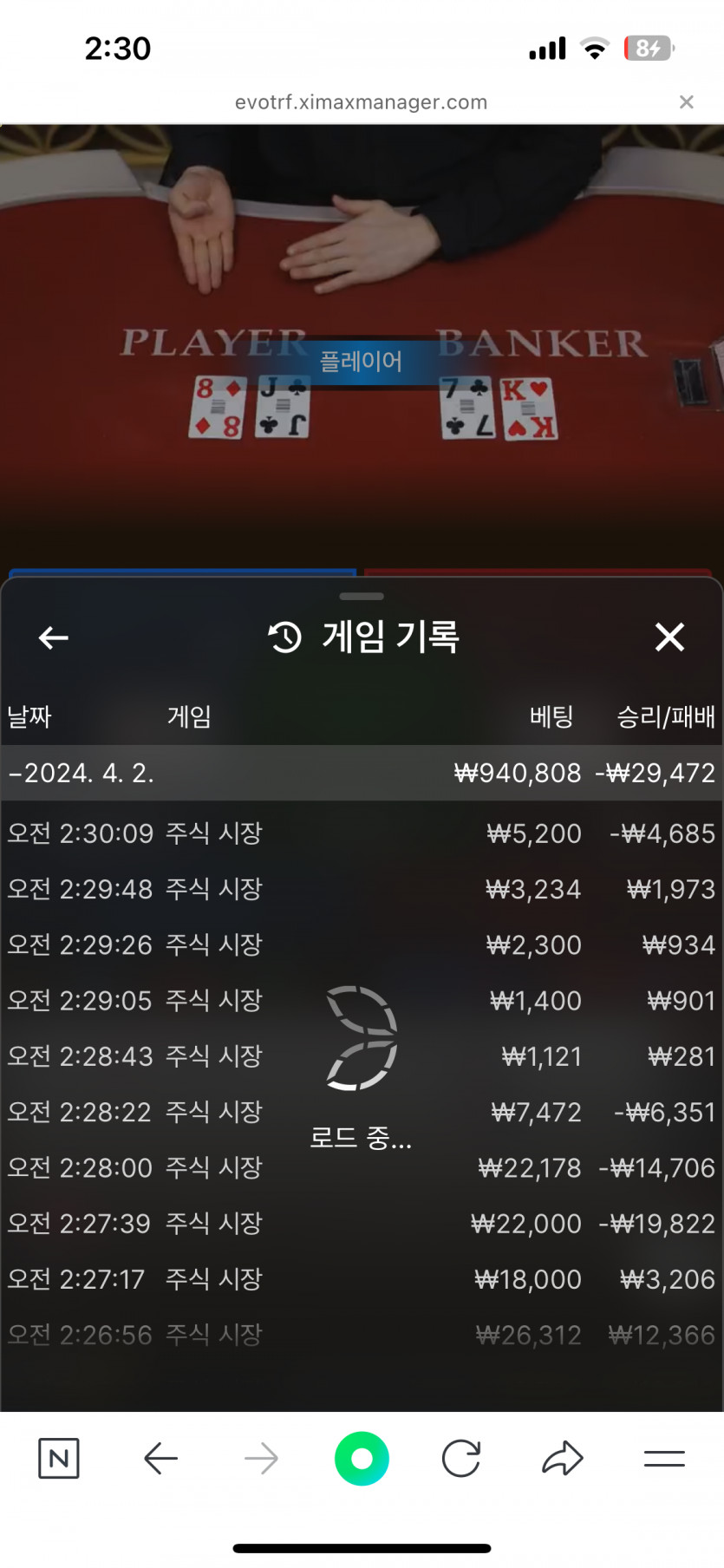Open the 오전 2:29:48 game record
Screen dimensions: 724x1568
[x=362, y=889]
